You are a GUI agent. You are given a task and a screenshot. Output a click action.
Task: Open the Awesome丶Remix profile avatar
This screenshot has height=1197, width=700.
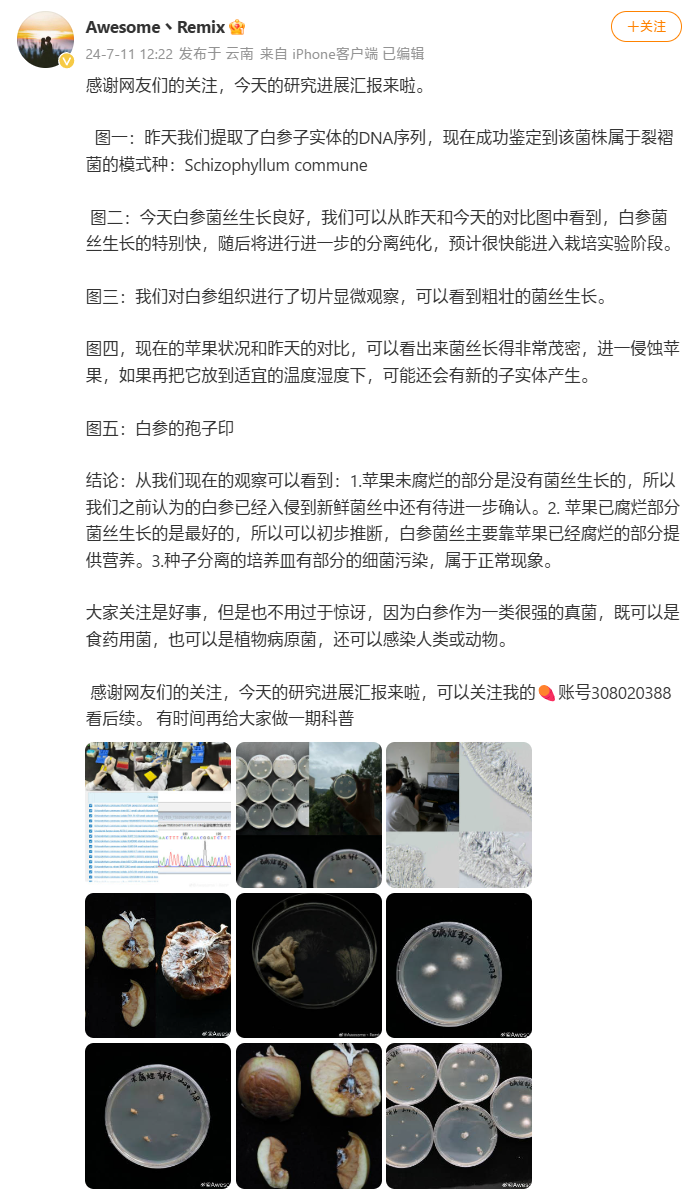tap(45, 40)
